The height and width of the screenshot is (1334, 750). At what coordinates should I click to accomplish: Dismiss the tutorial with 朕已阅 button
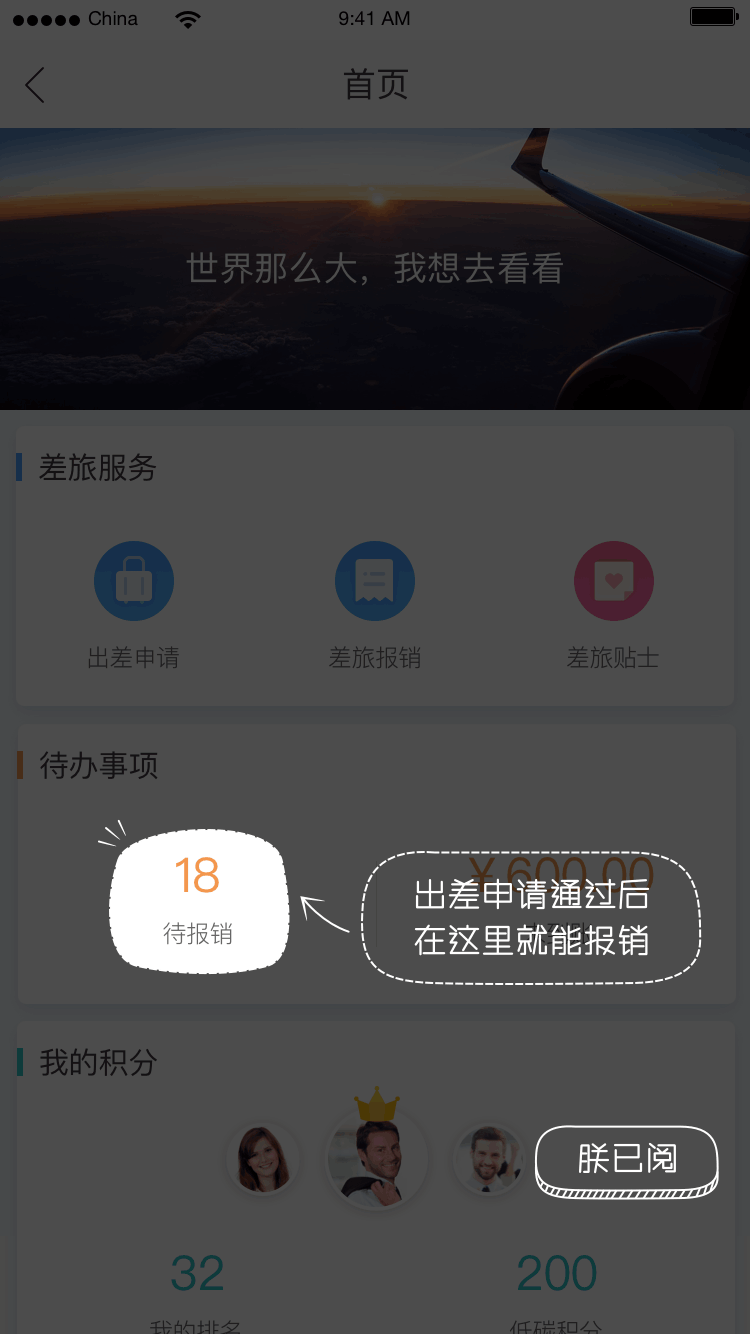coord(627,1159)
